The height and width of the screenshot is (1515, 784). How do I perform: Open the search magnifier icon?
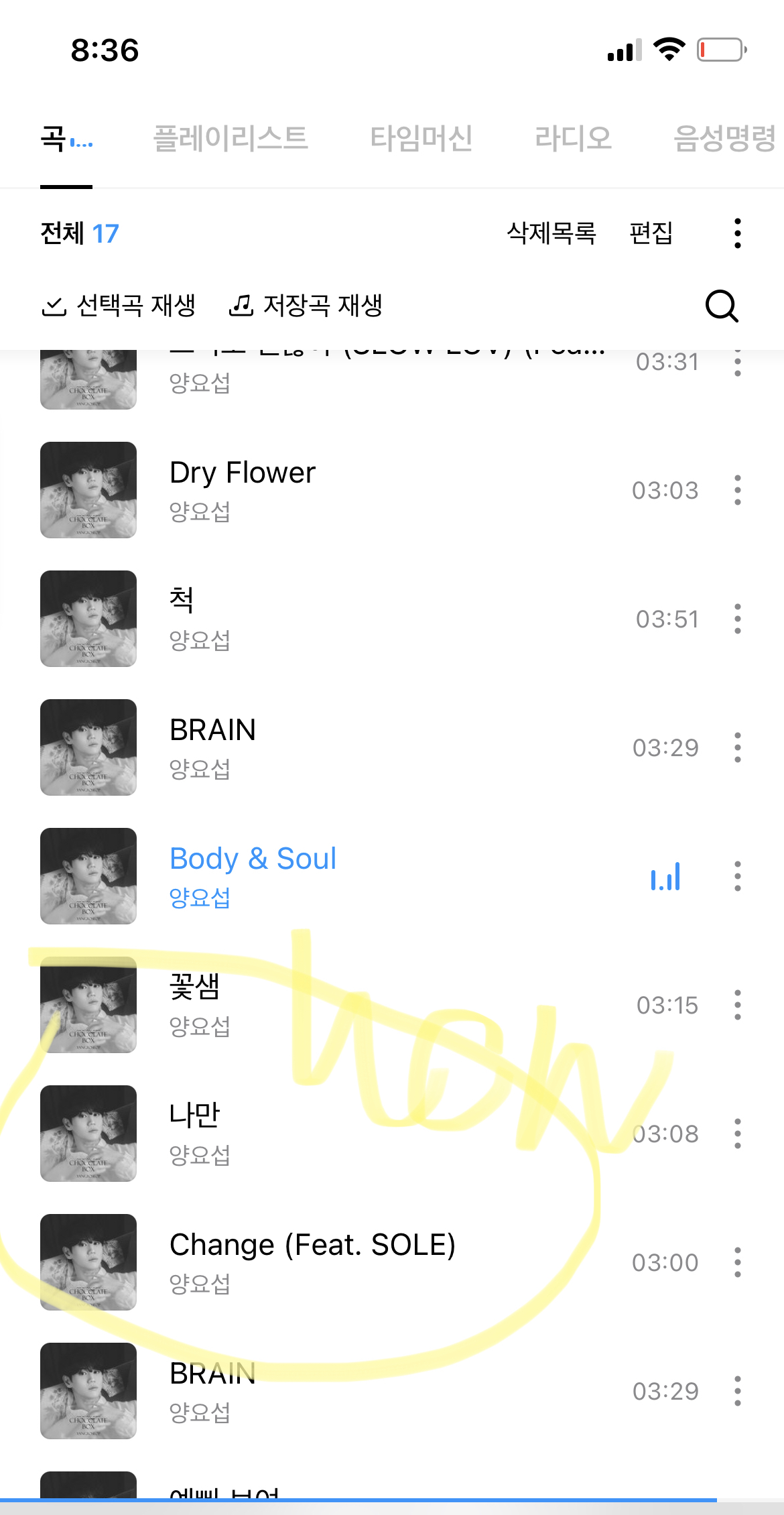[722, 307]
